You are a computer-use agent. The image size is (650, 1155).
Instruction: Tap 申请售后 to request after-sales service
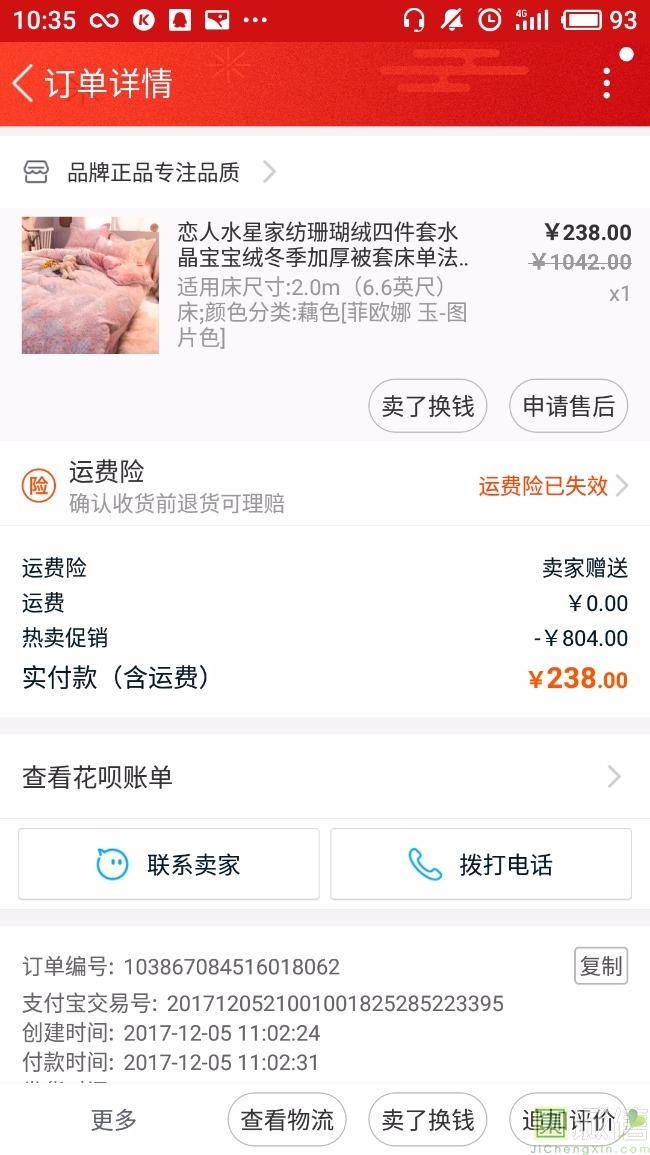coord(568,406)
